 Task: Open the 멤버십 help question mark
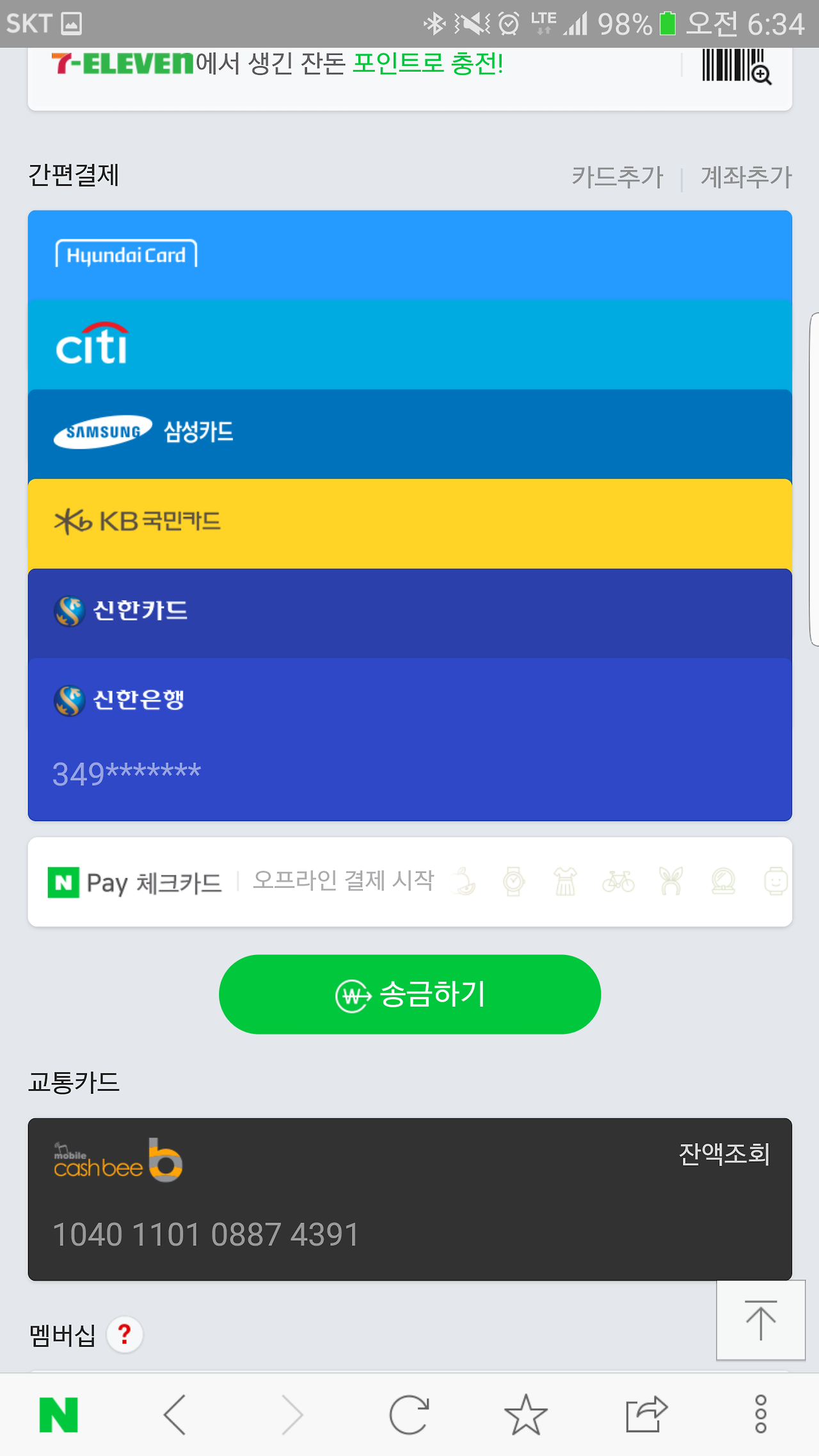tap(125, 1334)
